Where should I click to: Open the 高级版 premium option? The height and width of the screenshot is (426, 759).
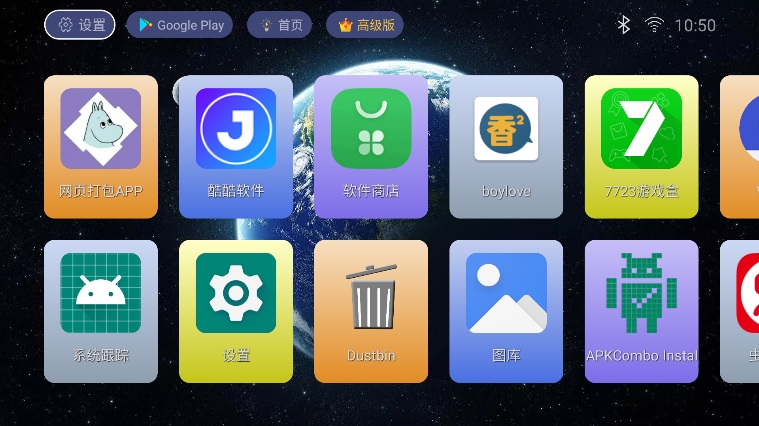point(365,25)
